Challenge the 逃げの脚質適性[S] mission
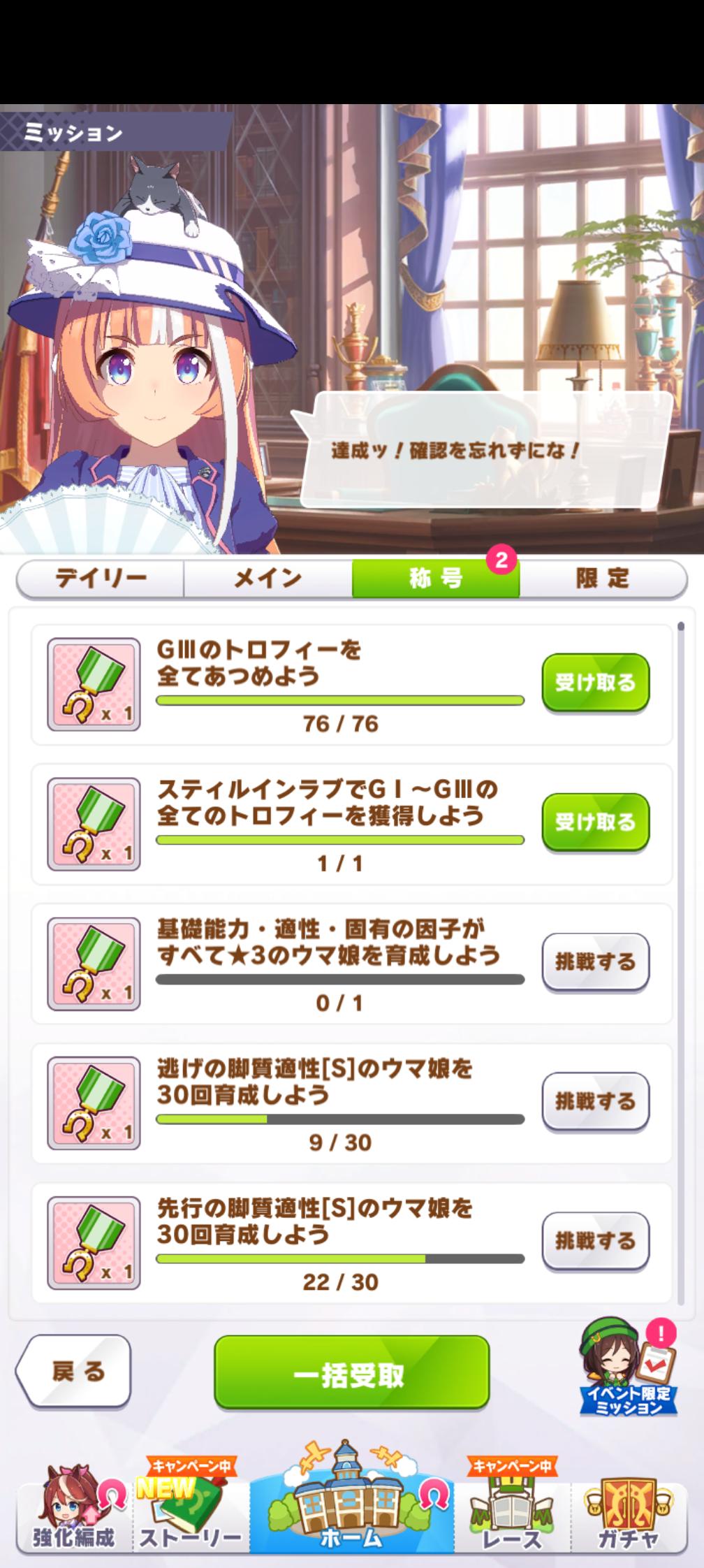Image resolution: width=704 pixels, height=1568 pixels. coord(595,1102)
